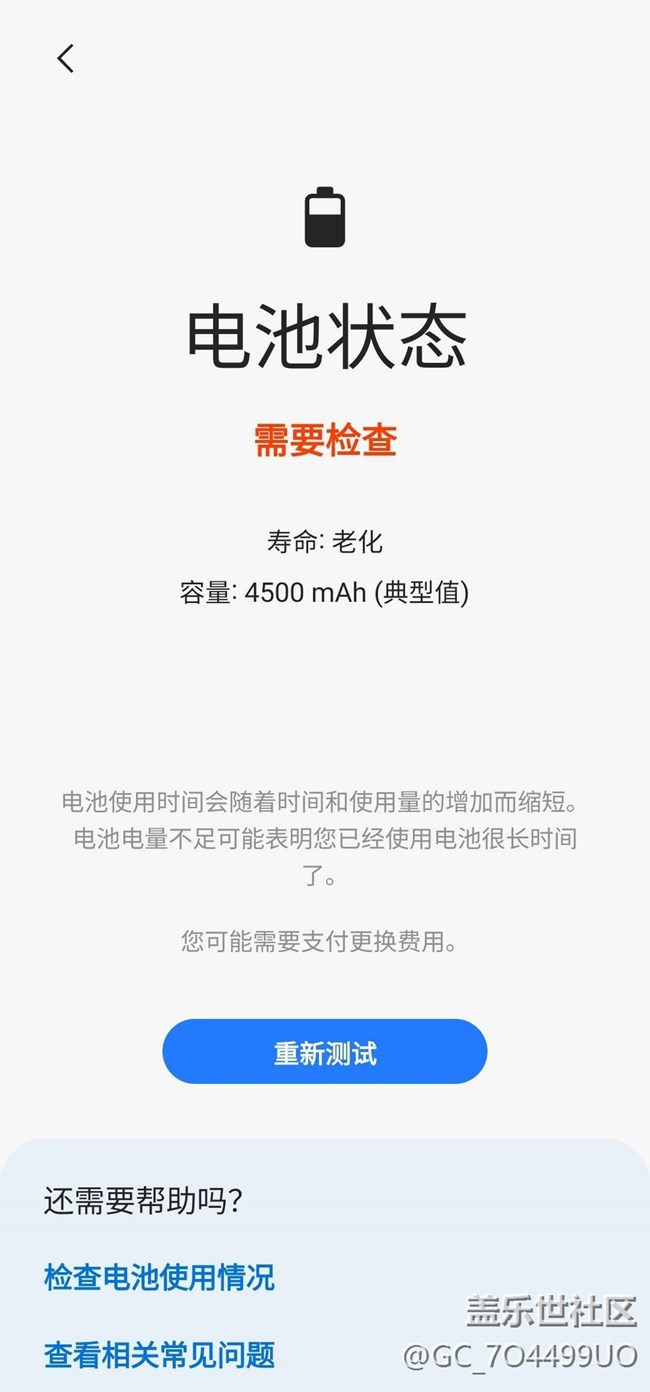Open 查看相关常见问题 link
Image resolution: width=650 pixels, height=1392 pixels.
pos(159,1355)
